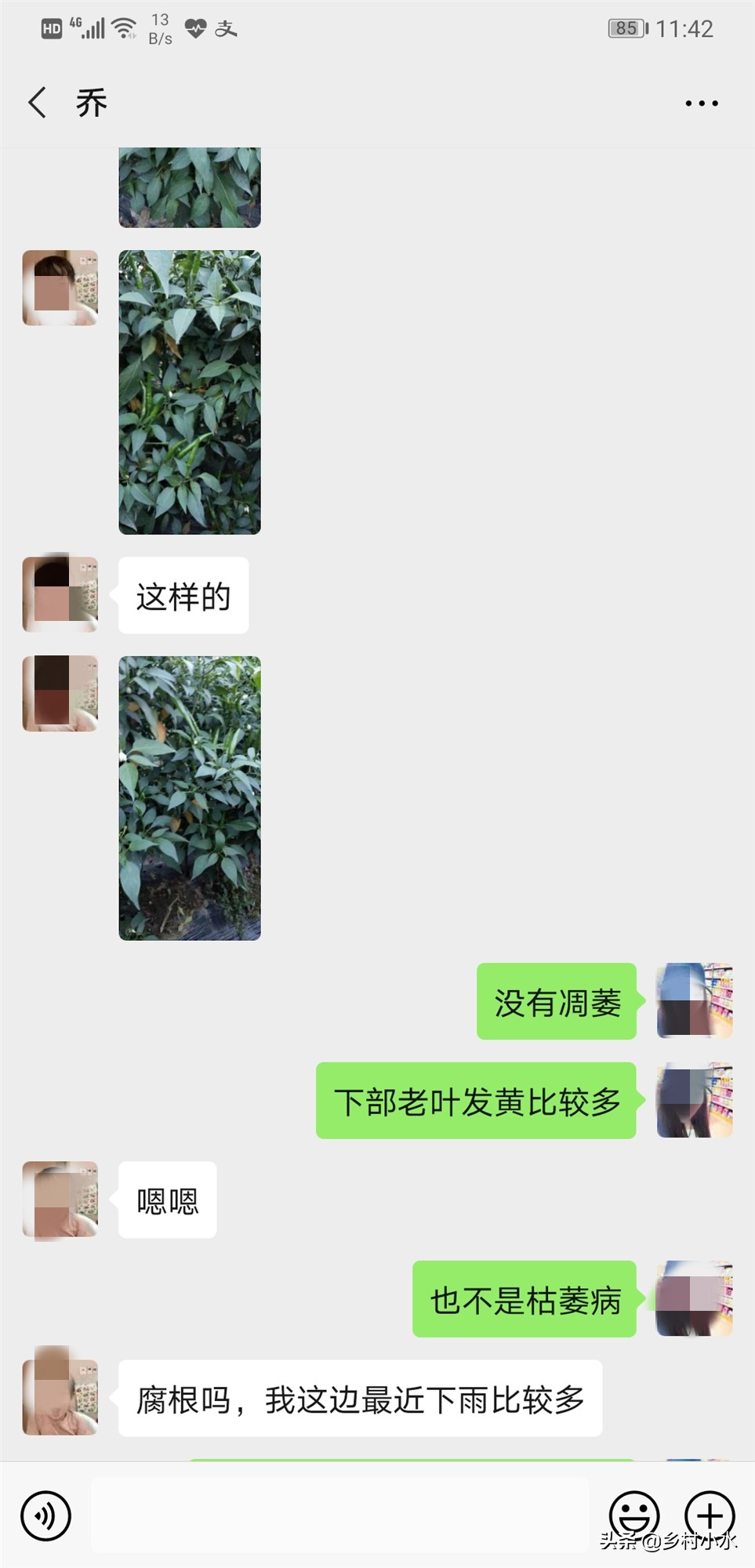
Task: Switch to voice message input mode
Action: [45, 1515]
